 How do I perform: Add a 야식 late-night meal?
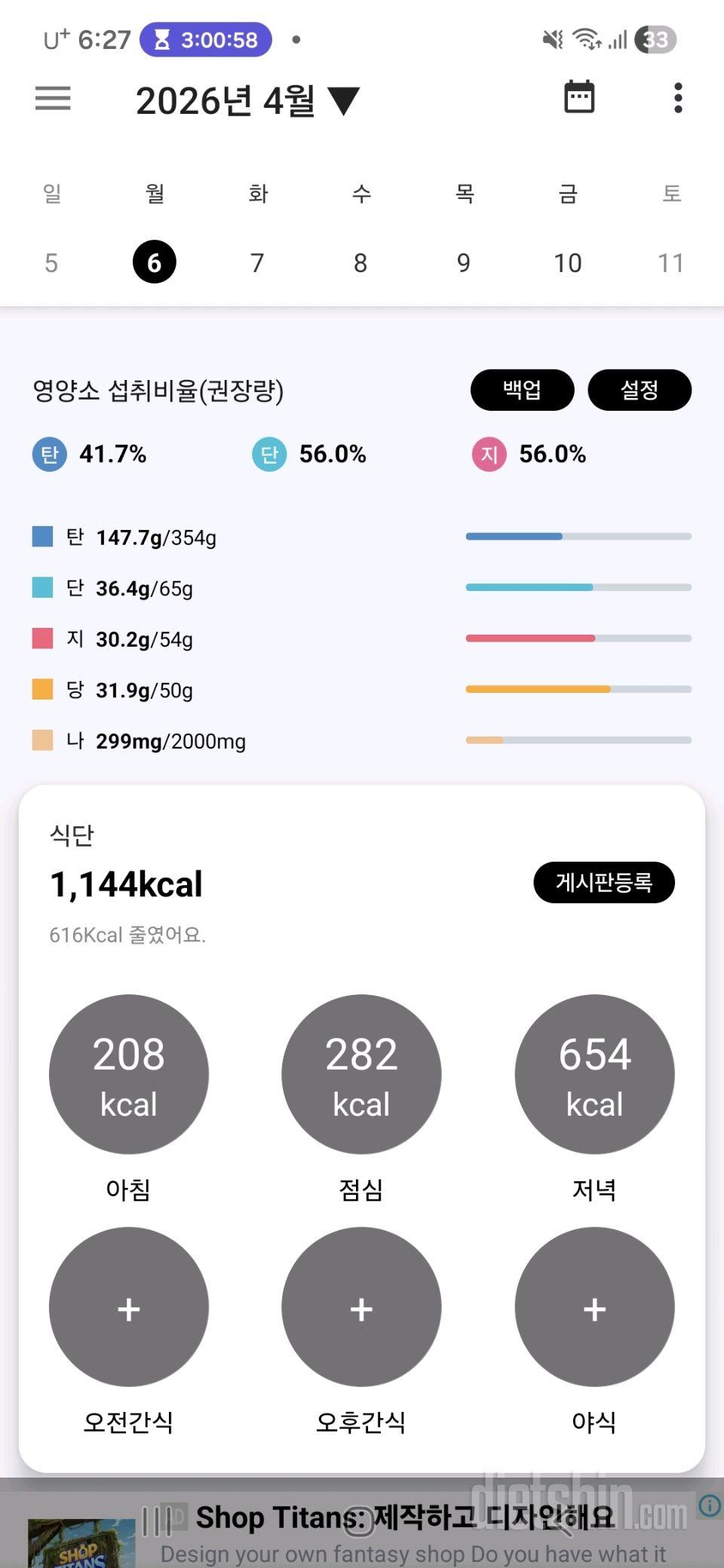point(594,1307)
